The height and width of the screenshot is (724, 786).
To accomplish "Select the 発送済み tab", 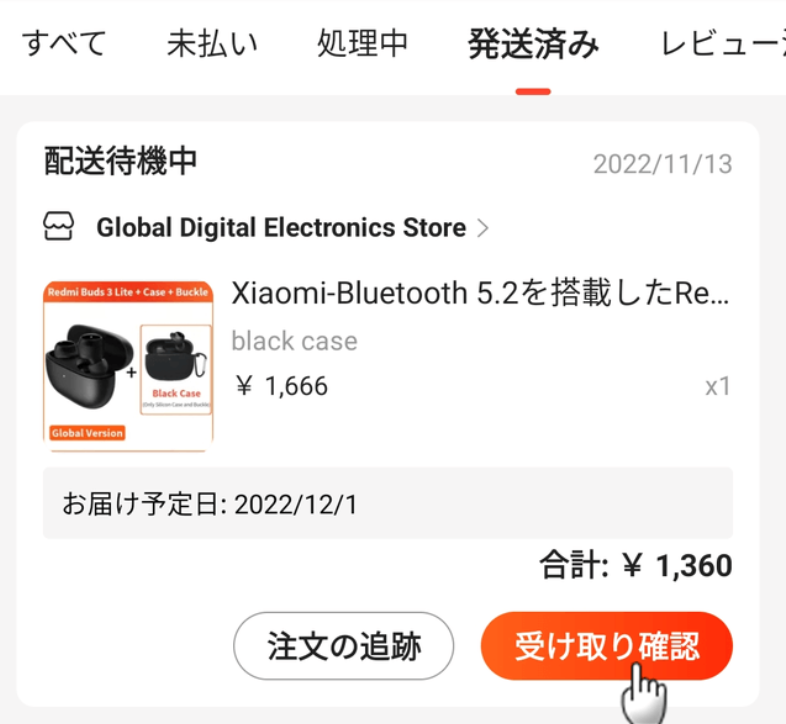I will 533,45.
